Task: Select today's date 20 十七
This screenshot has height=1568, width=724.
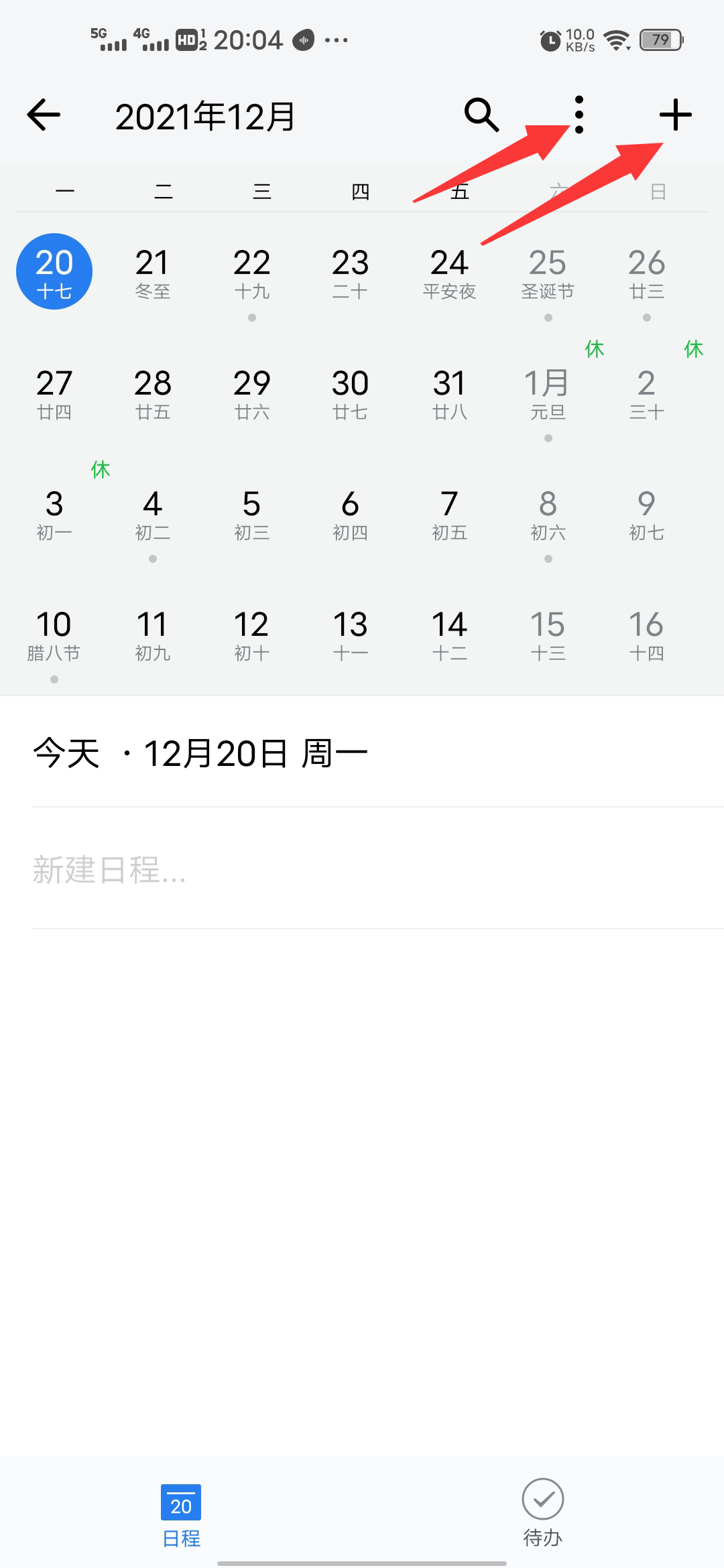Action: pos(54,272)
